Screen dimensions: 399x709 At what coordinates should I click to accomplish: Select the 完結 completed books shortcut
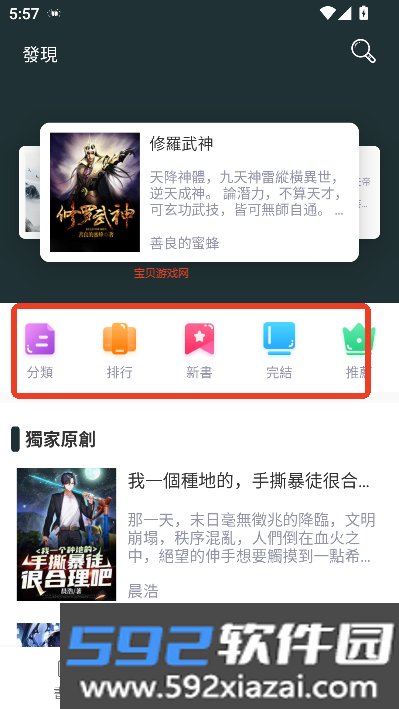279,350
